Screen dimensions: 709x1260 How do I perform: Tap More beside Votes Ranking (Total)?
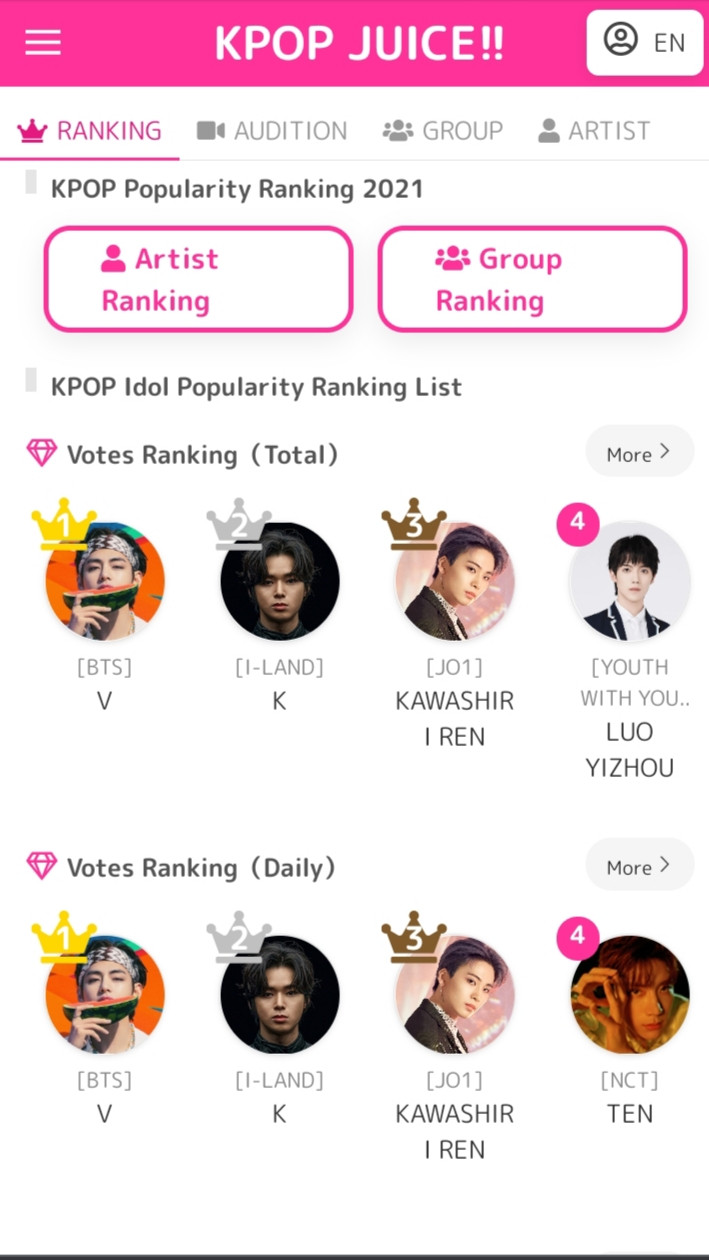pyautogui.click(x=638, y=454)
